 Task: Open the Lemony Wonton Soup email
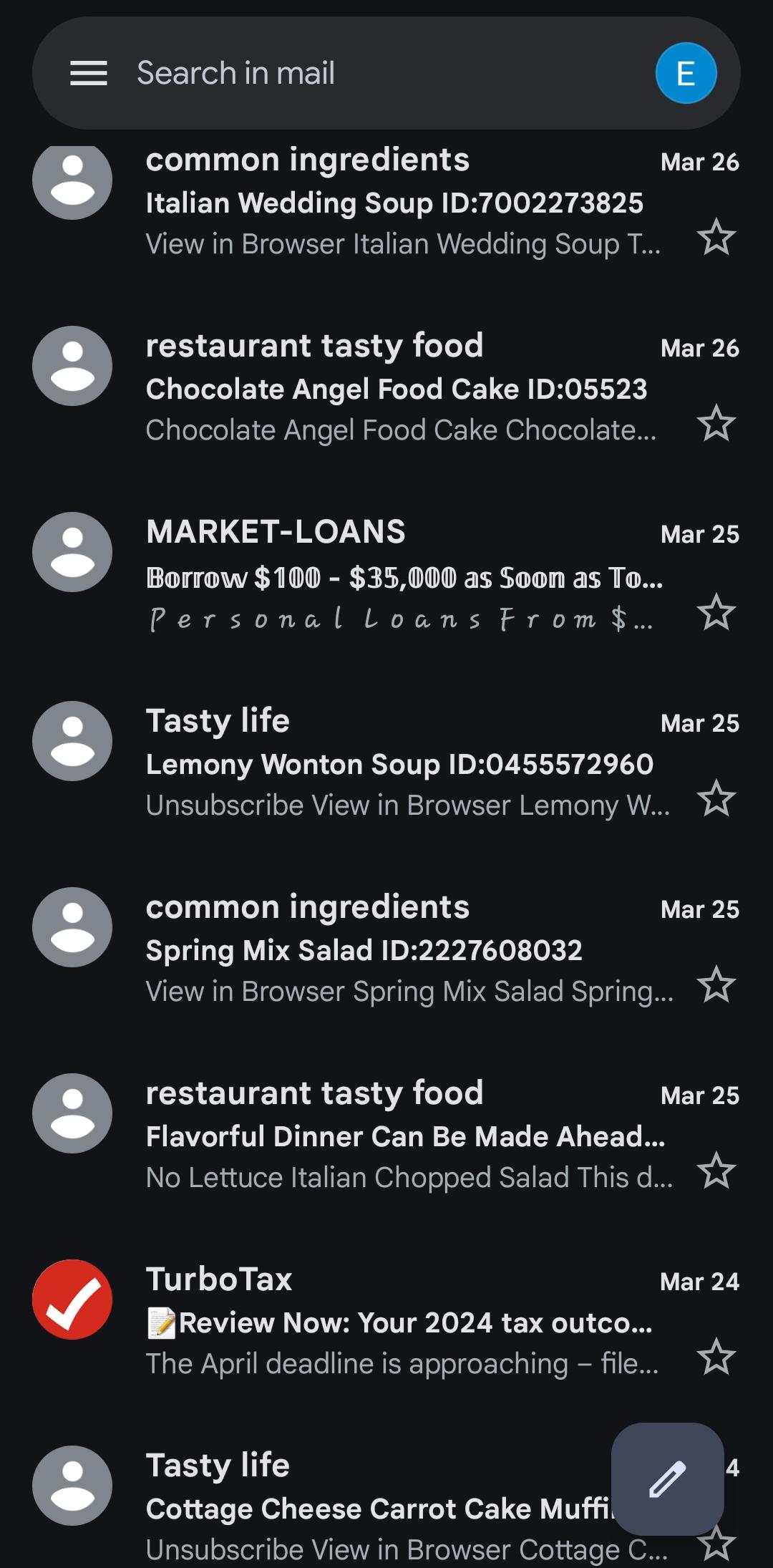pos(386,763)
